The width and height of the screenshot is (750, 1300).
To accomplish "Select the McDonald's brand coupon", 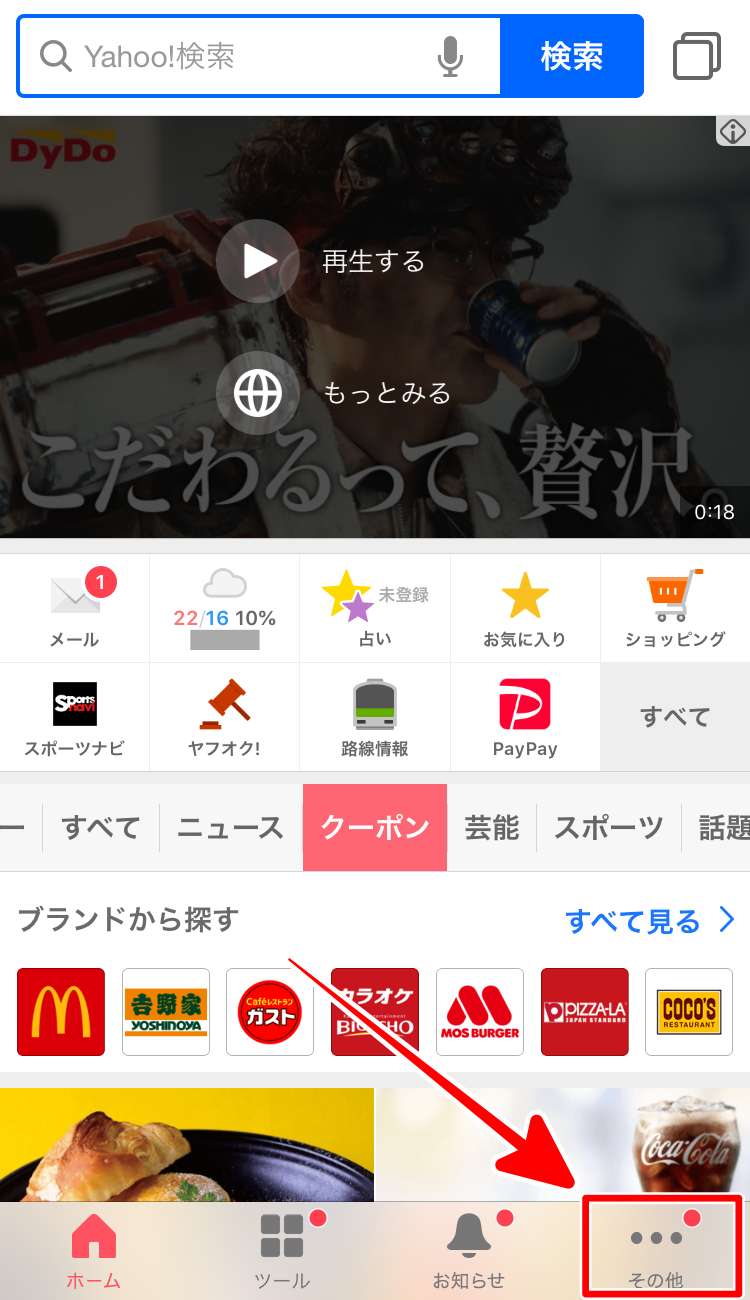I will point(61,1012).
